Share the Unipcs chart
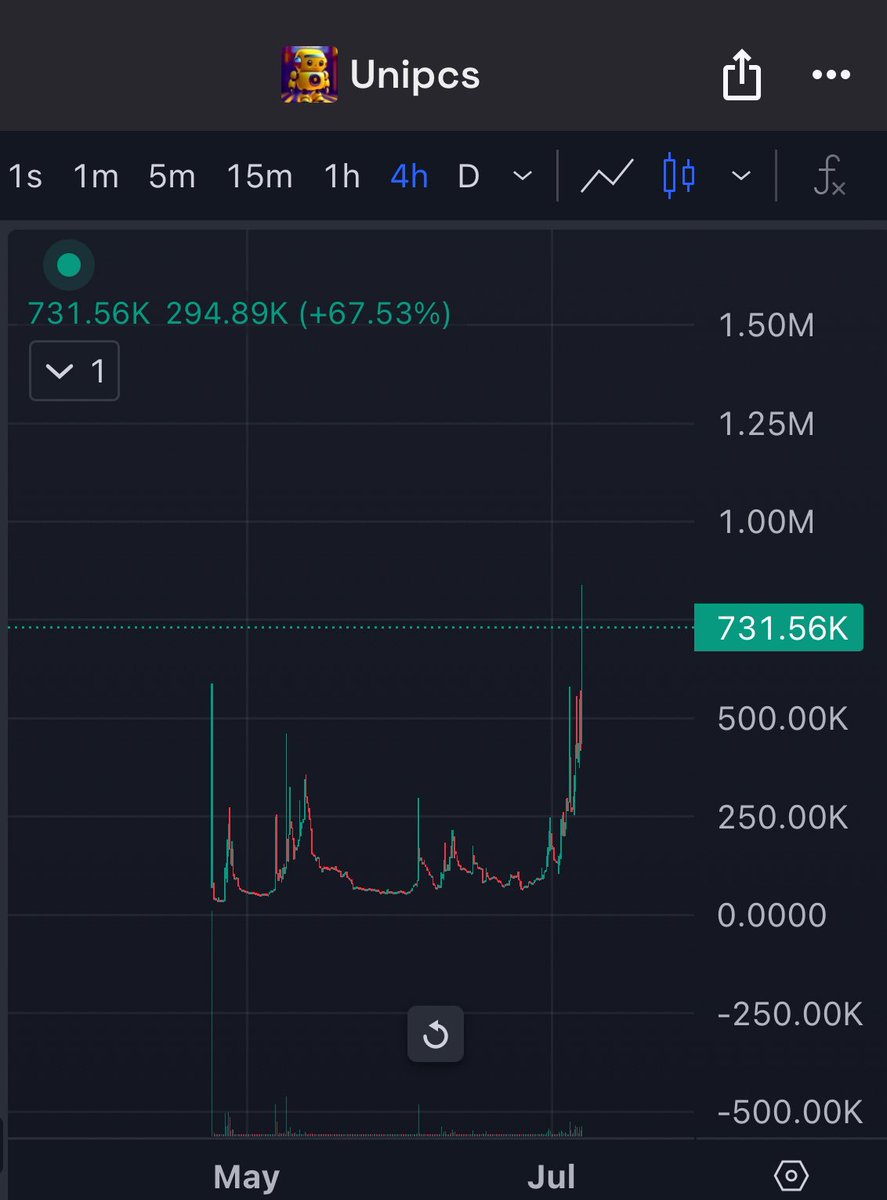Viewport: 887px width, 1200px height. coord(741,77)
